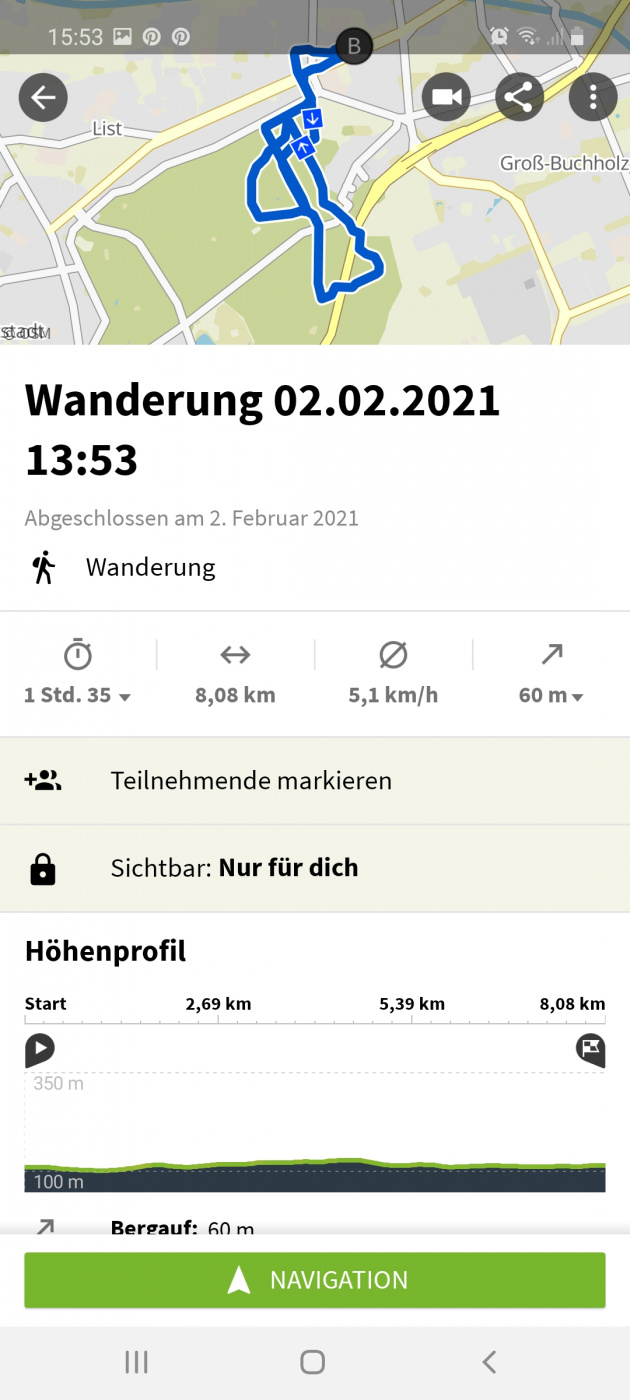This screenshot has width=630, height=1400.
Task: Go to the home screen
Action: 313,1361
